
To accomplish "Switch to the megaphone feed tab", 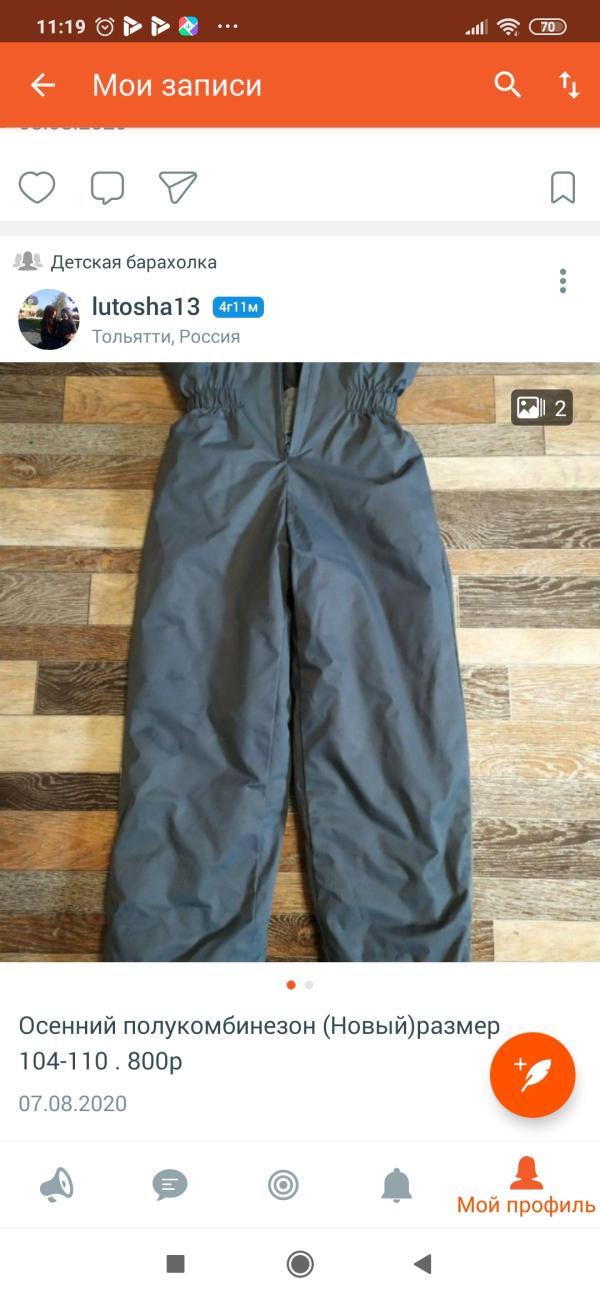I will coord(57,1186).
